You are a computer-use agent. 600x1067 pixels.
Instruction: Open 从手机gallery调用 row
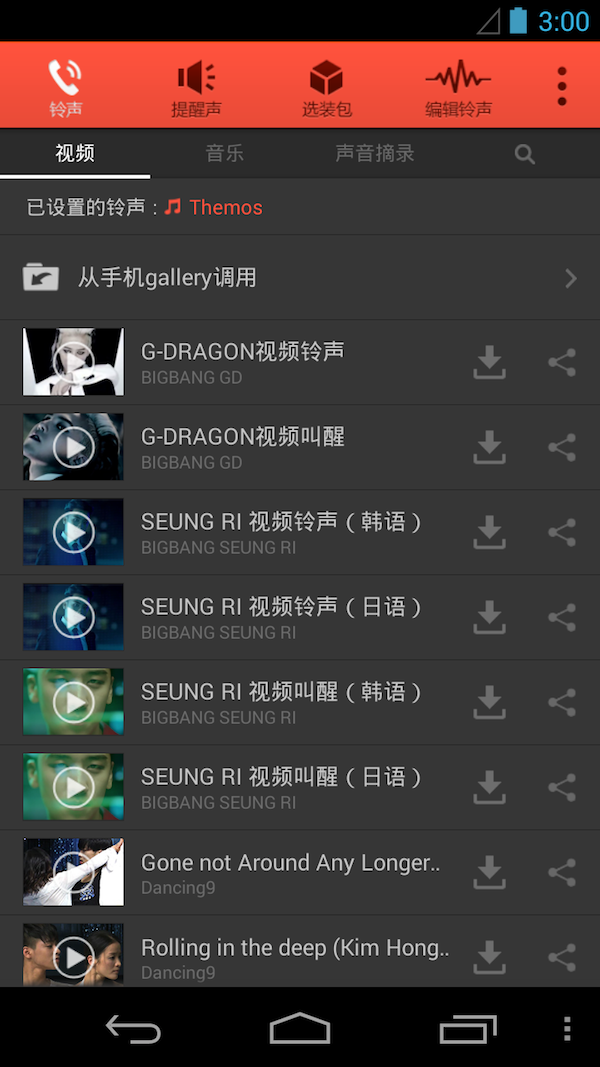pyautogui.click(x=300, y=278)
